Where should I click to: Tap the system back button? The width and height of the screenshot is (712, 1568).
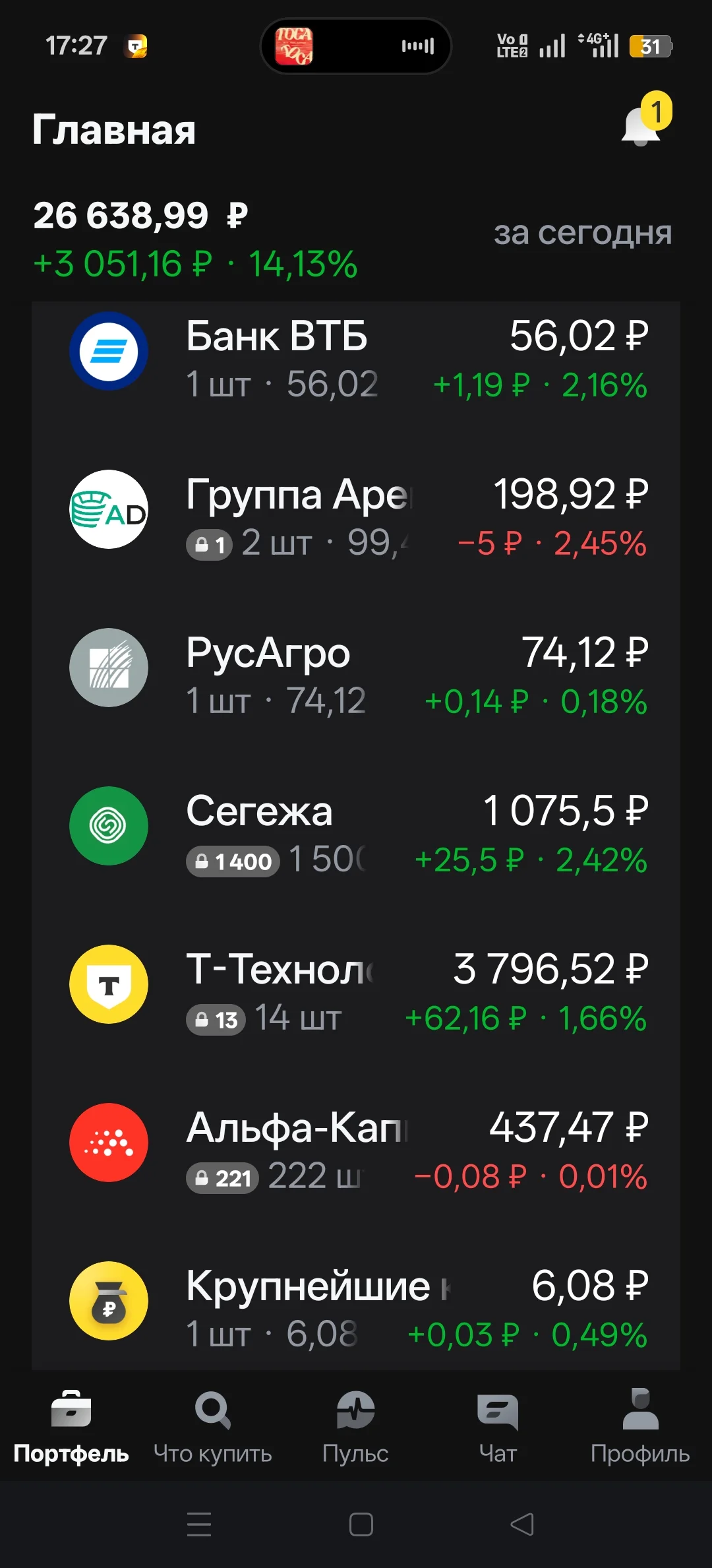pos(522,1524)
